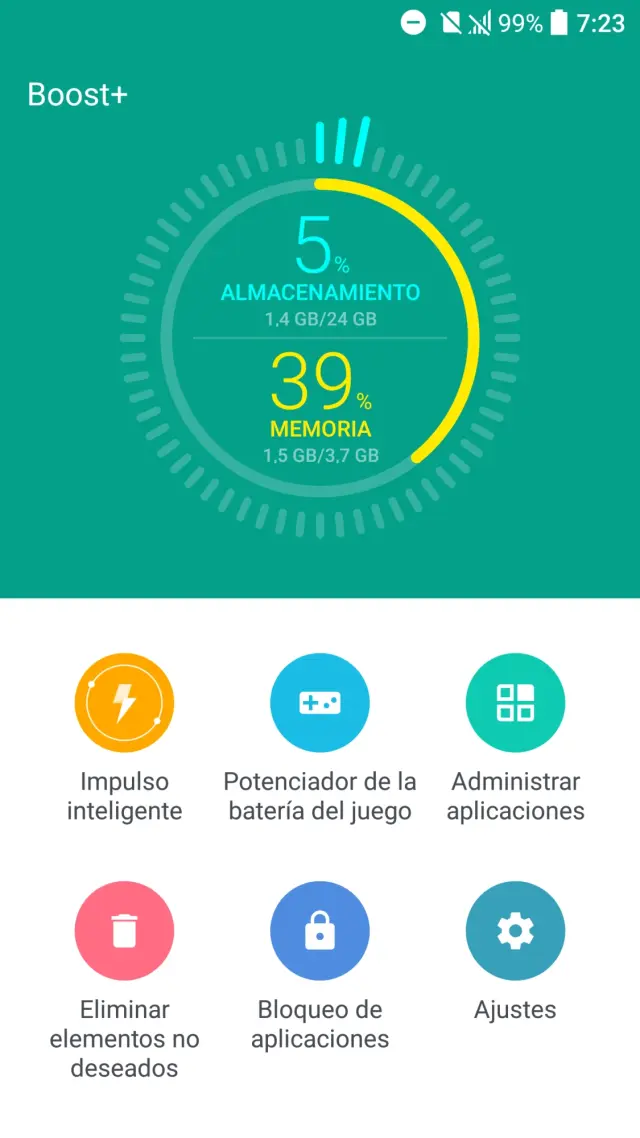
Task: Open Impulso inteligente
Action: (124, 703)
